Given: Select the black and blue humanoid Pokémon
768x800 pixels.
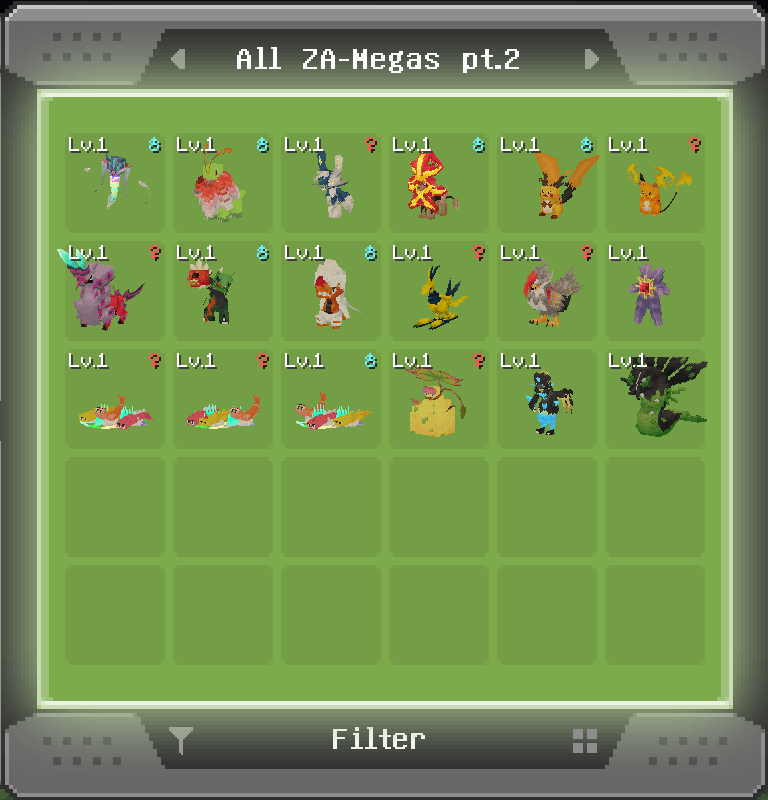Looking at the screenshot, I should (x=547, y=398).
